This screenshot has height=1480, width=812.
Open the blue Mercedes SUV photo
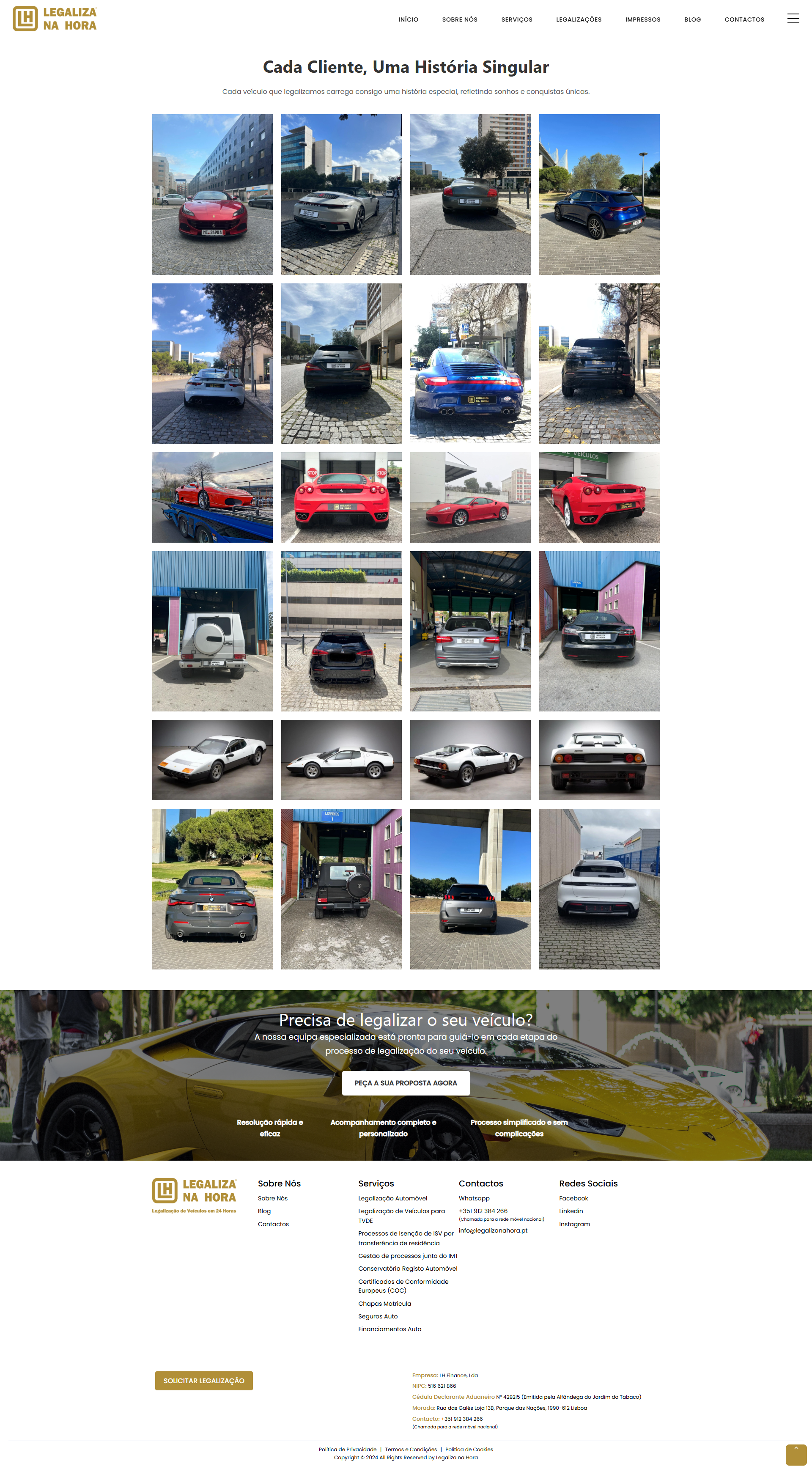coord(599,194)
